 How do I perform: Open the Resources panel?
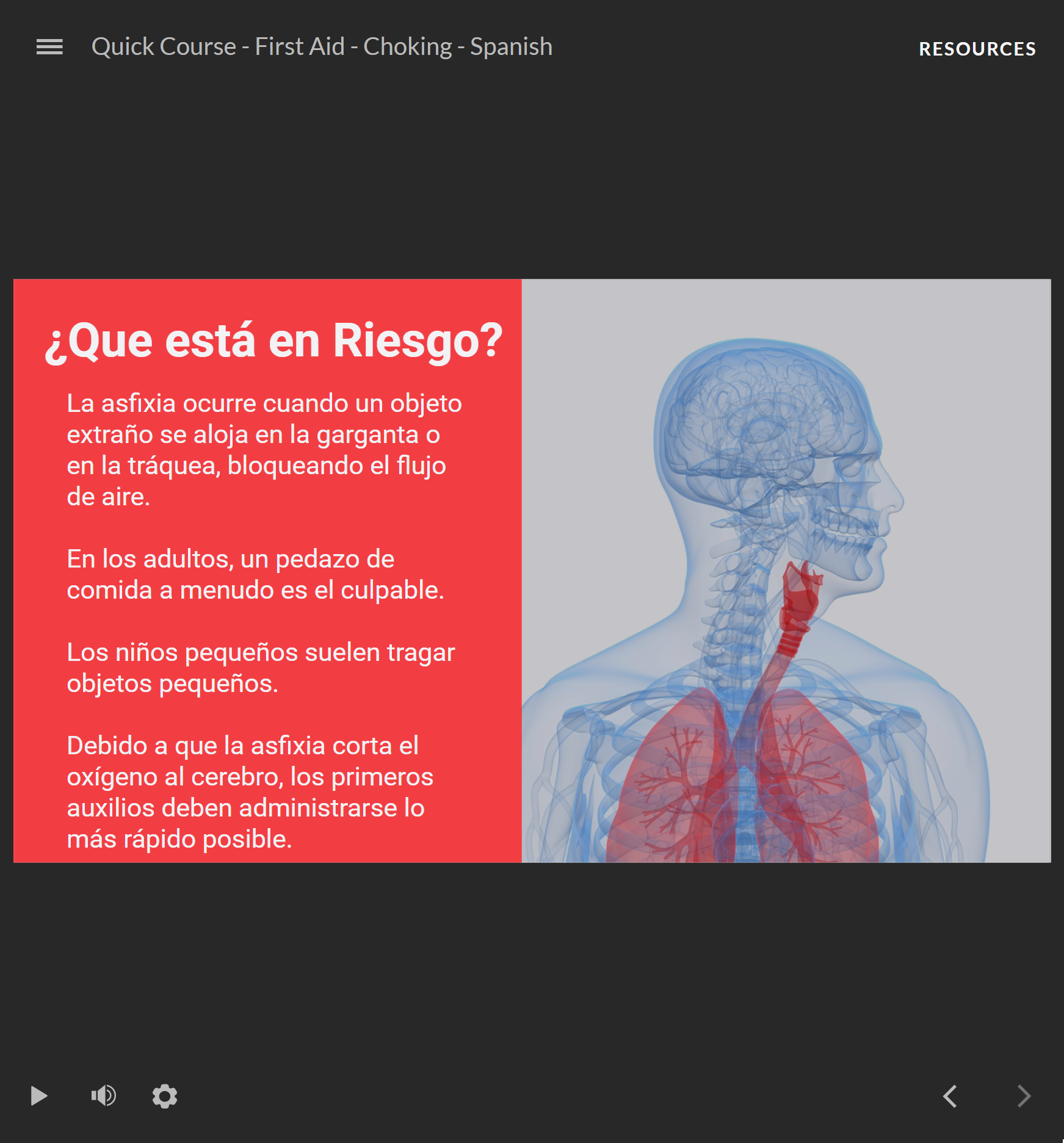(x=977, y=49)
